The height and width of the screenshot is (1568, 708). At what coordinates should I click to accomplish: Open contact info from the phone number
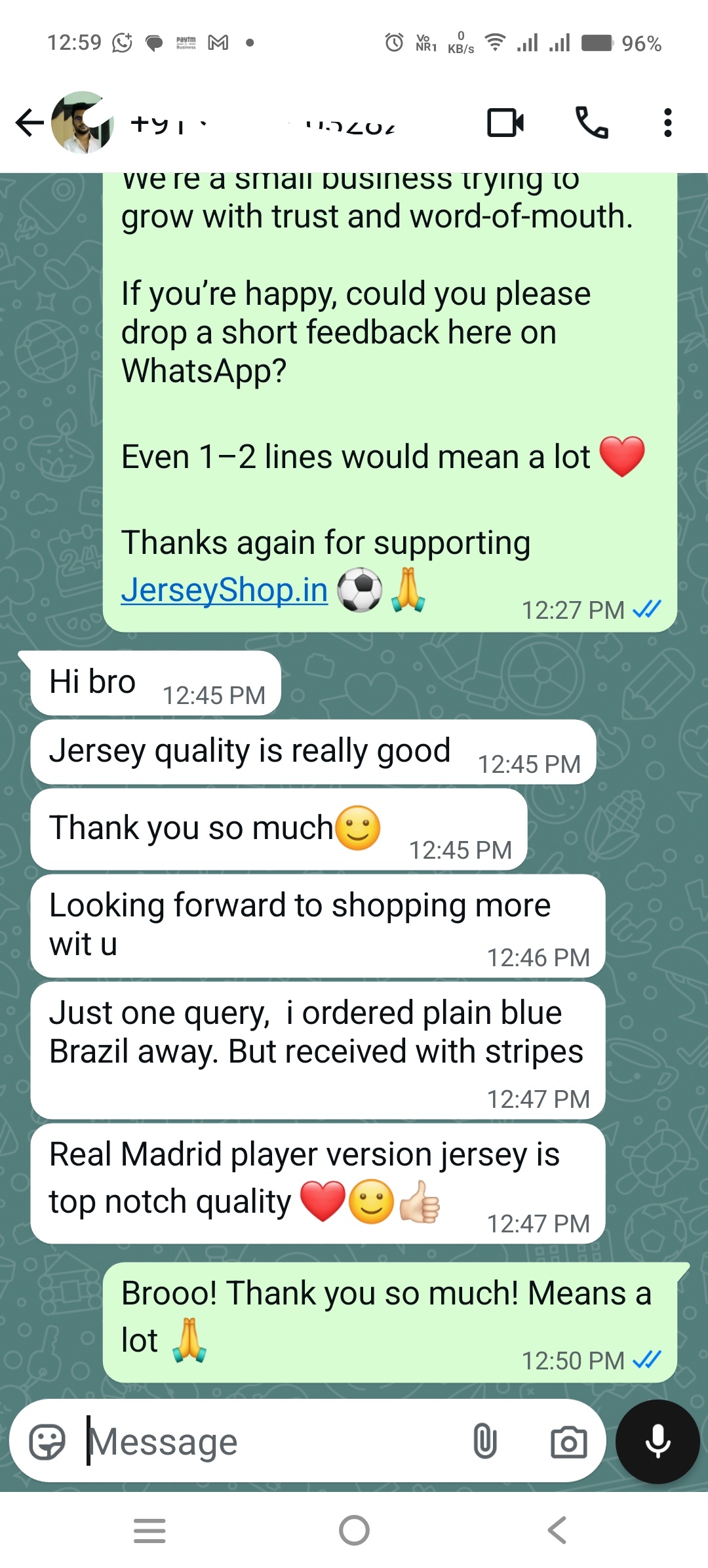pyautogui.click(x=262, y=123)
